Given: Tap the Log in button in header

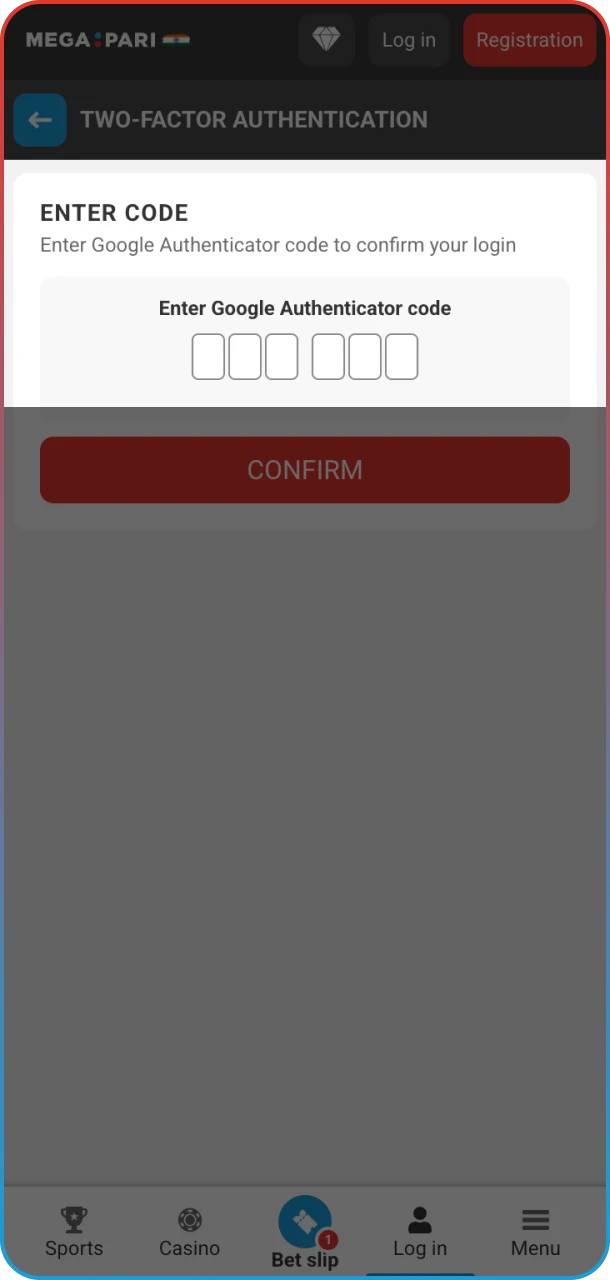Looking at the screenshot, I should tap(409, 40).
